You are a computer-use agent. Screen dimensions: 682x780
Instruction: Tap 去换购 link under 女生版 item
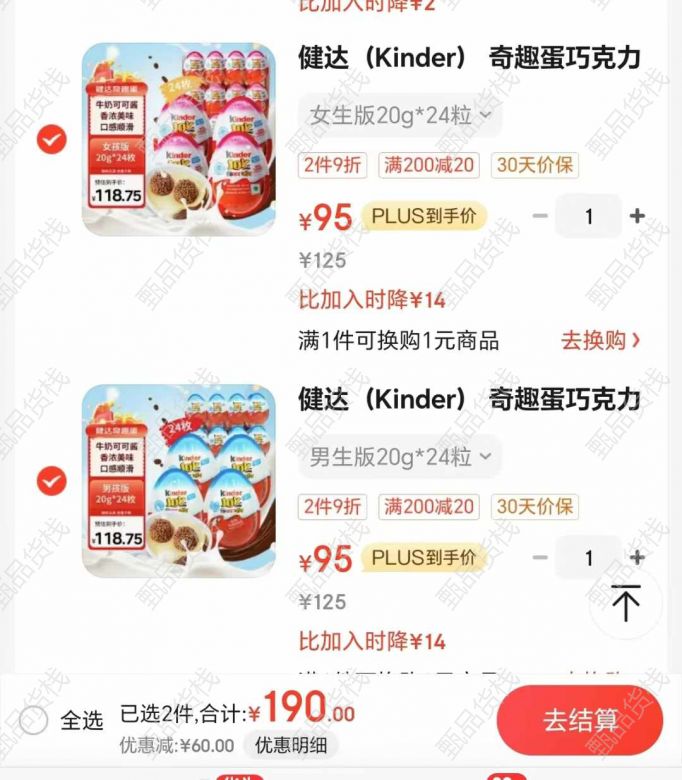[600, 340]
